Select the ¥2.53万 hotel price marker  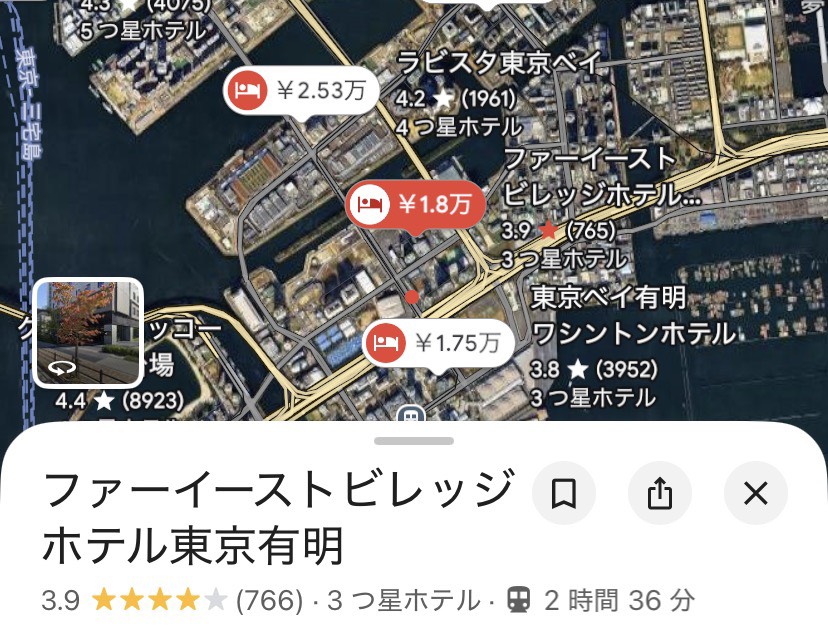point(300,92)
